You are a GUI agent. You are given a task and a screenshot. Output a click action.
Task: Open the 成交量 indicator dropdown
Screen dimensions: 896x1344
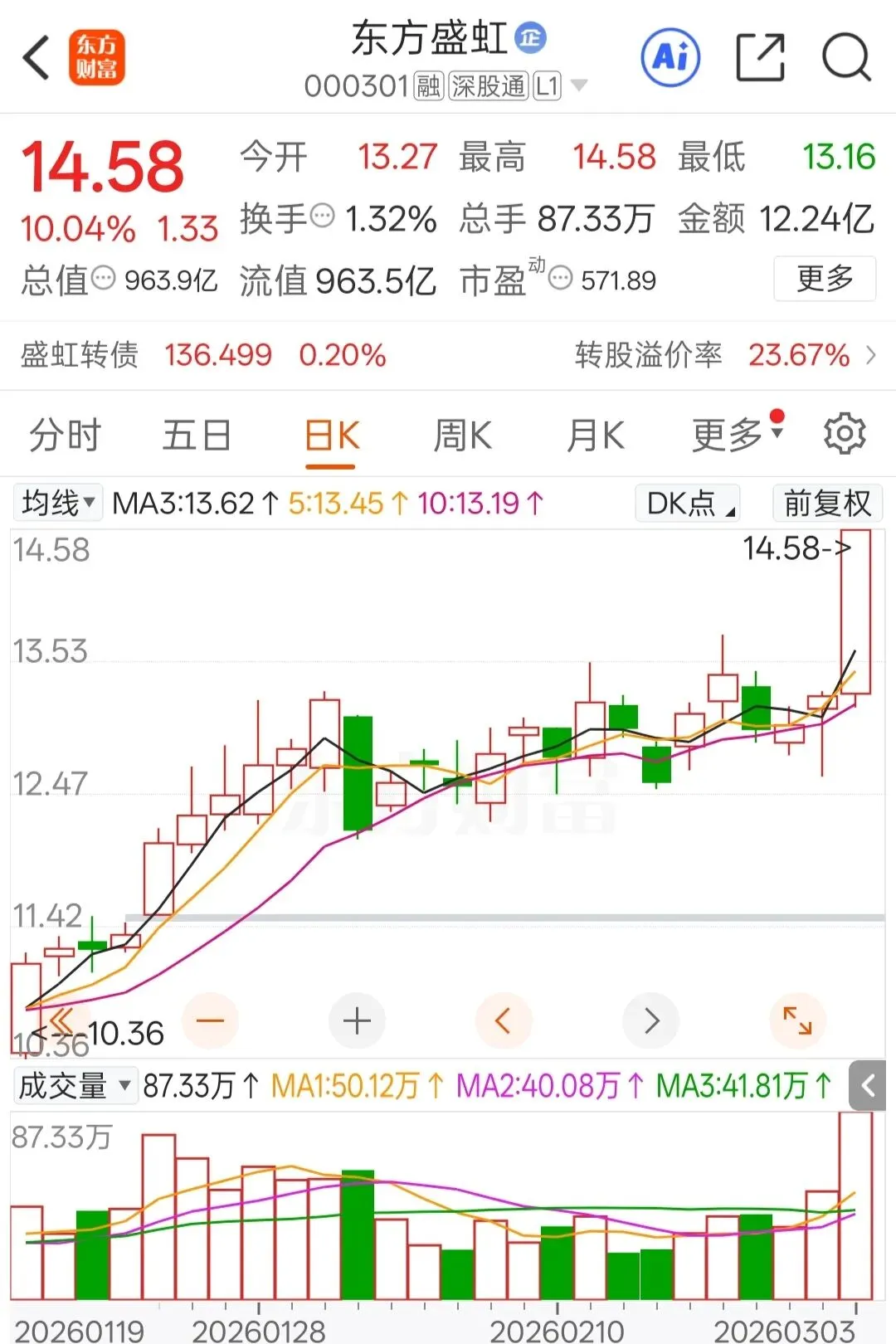pos(75,1085)
